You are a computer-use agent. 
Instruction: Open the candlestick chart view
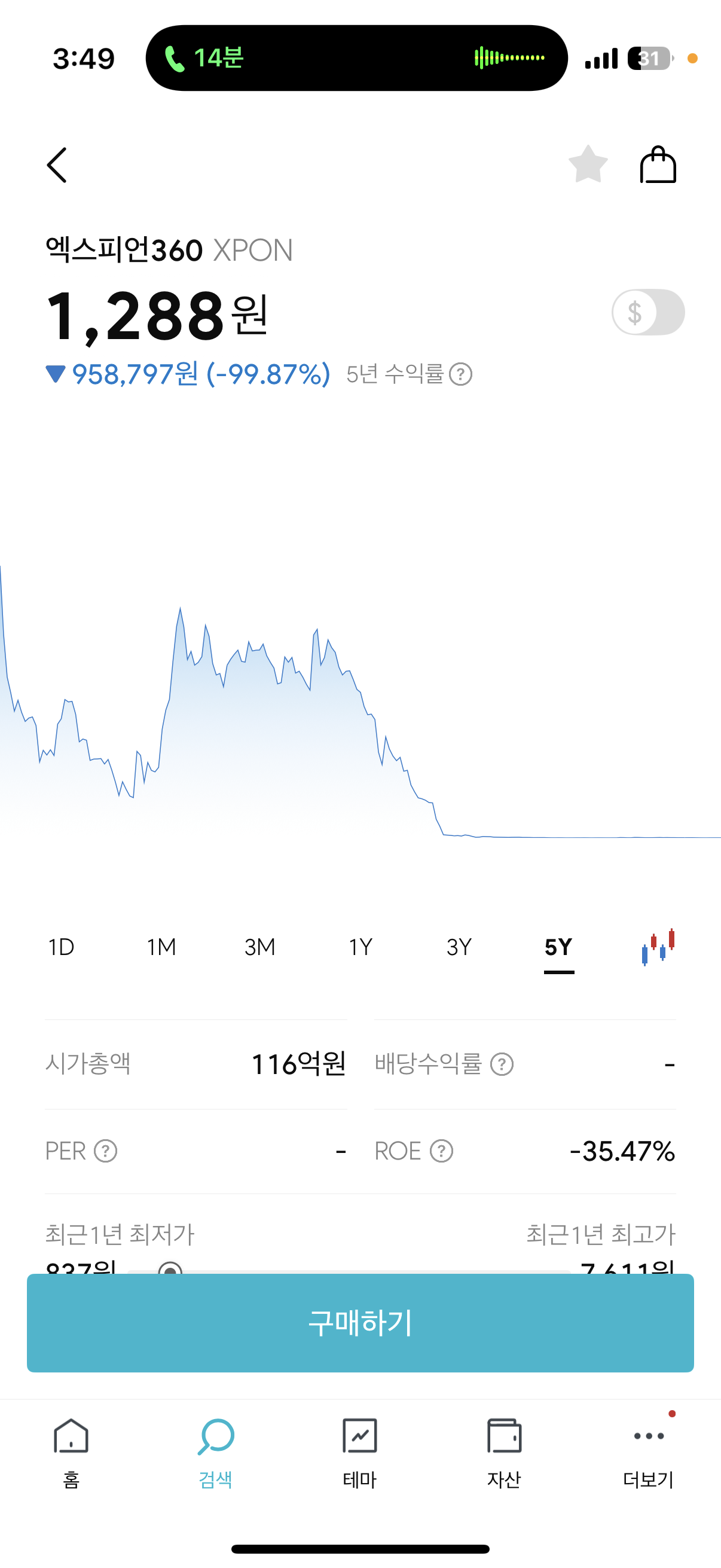[658, 947]
